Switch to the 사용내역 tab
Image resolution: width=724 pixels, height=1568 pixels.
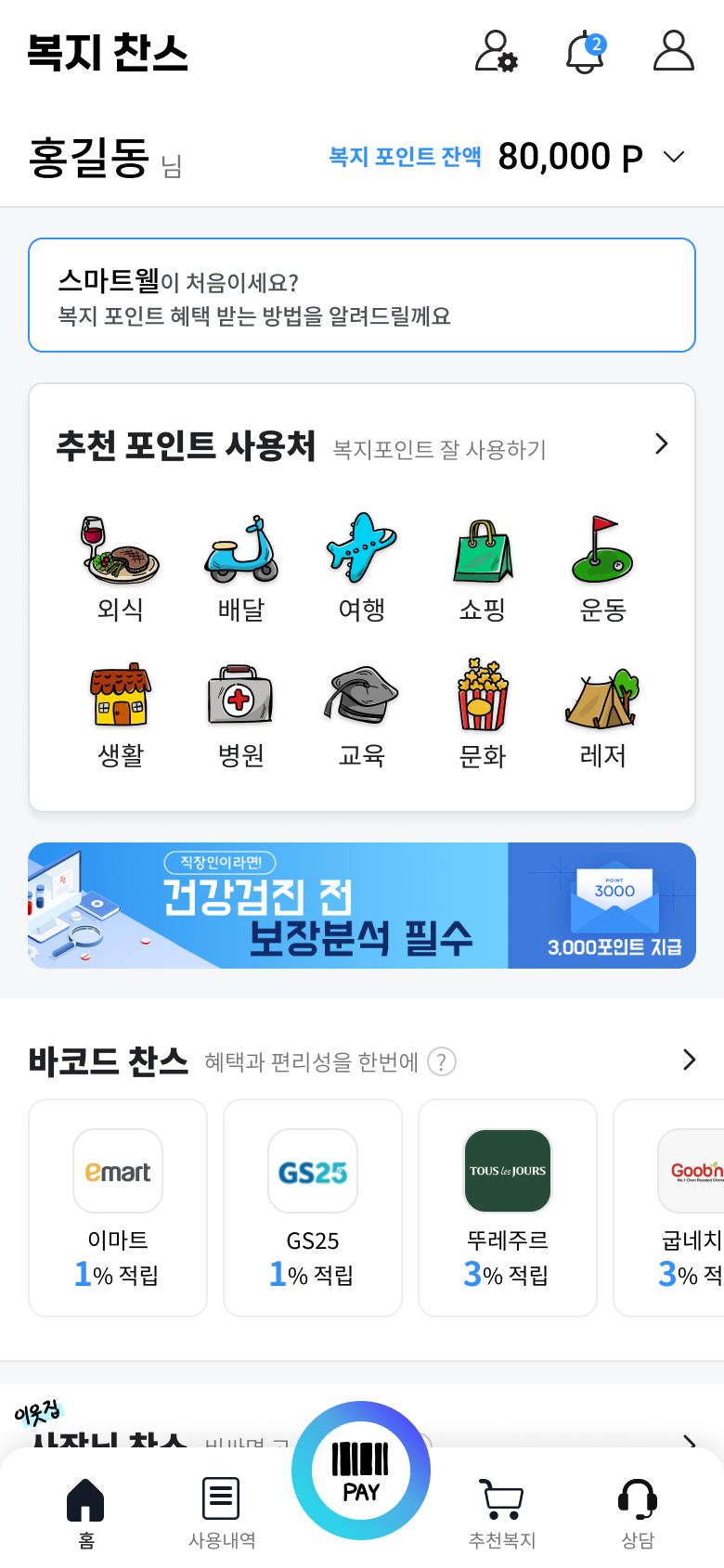[x=222, y=1512]
